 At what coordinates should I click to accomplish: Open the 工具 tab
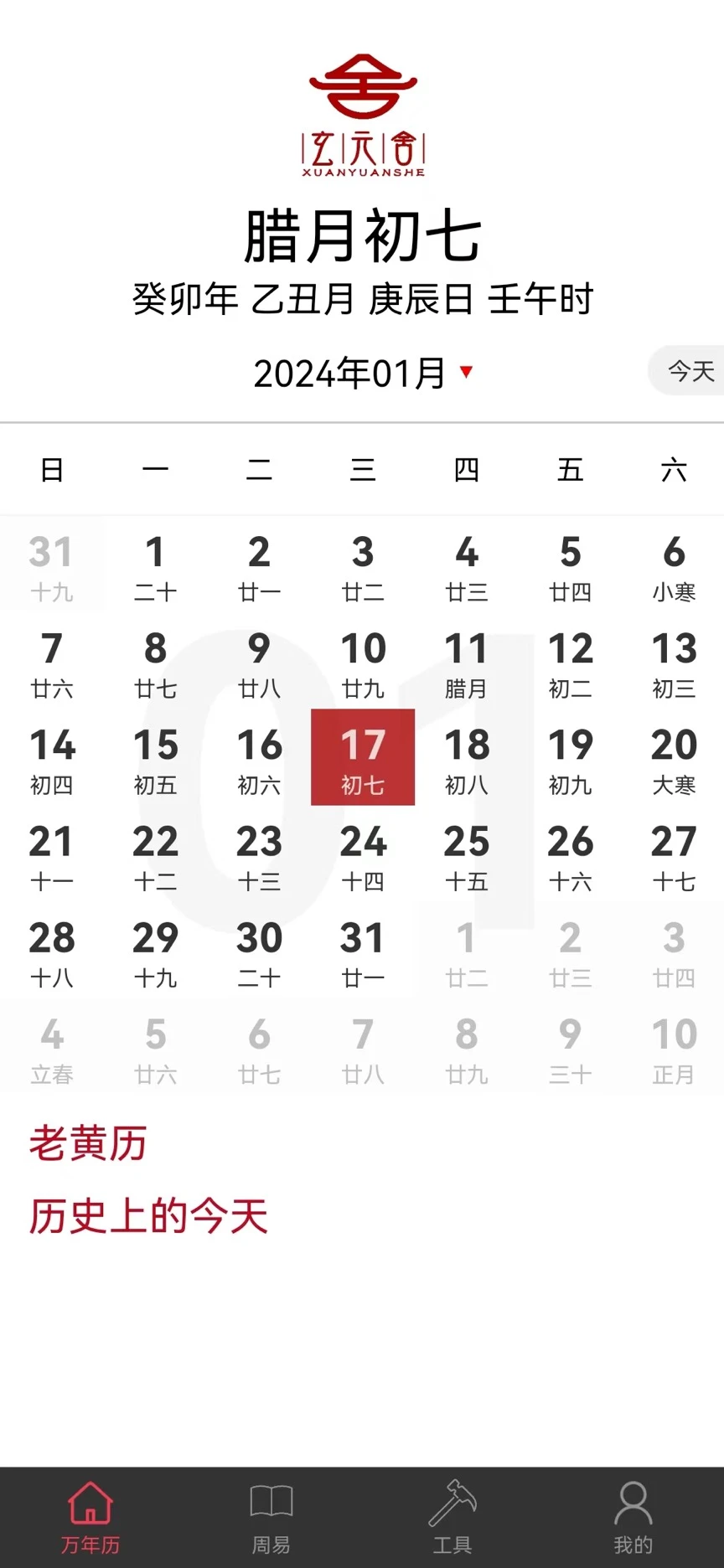tap(452, 1518)
